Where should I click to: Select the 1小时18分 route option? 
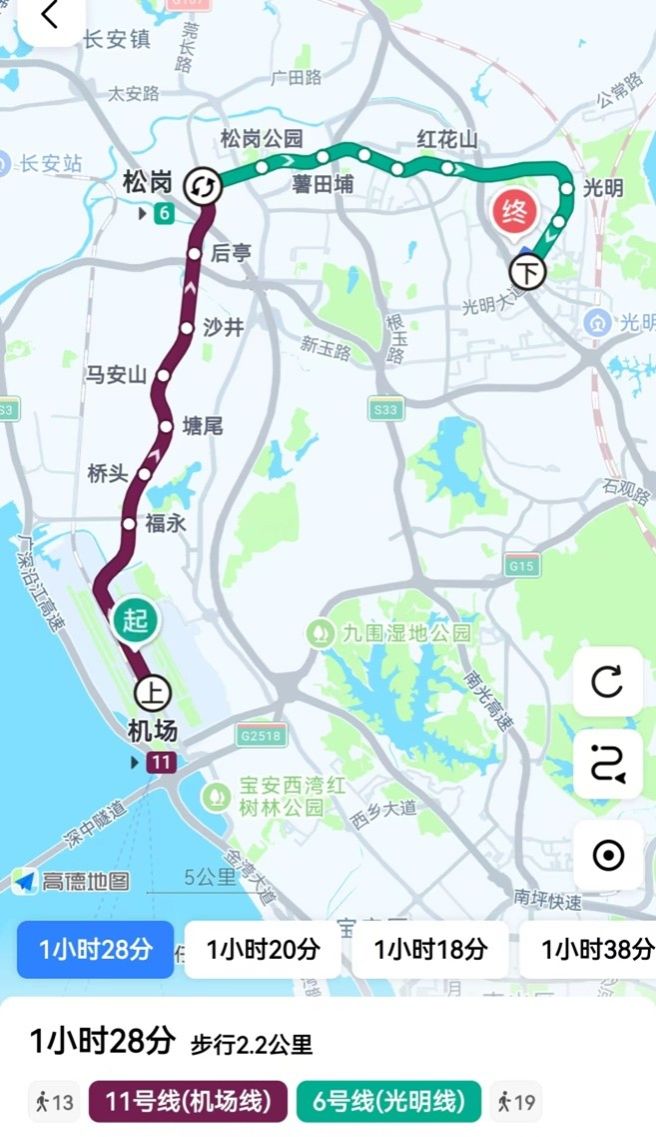(430, 949)
